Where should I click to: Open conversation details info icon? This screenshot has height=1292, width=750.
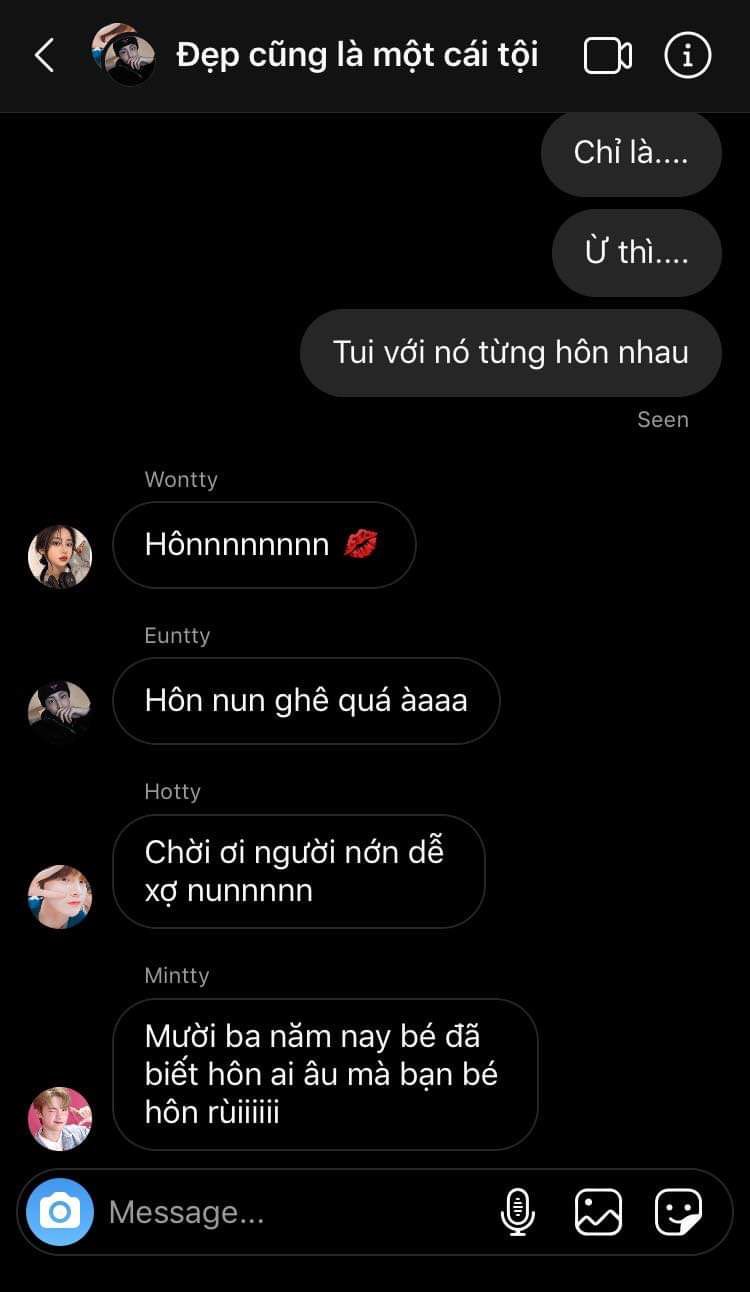[x=687, y=56]
